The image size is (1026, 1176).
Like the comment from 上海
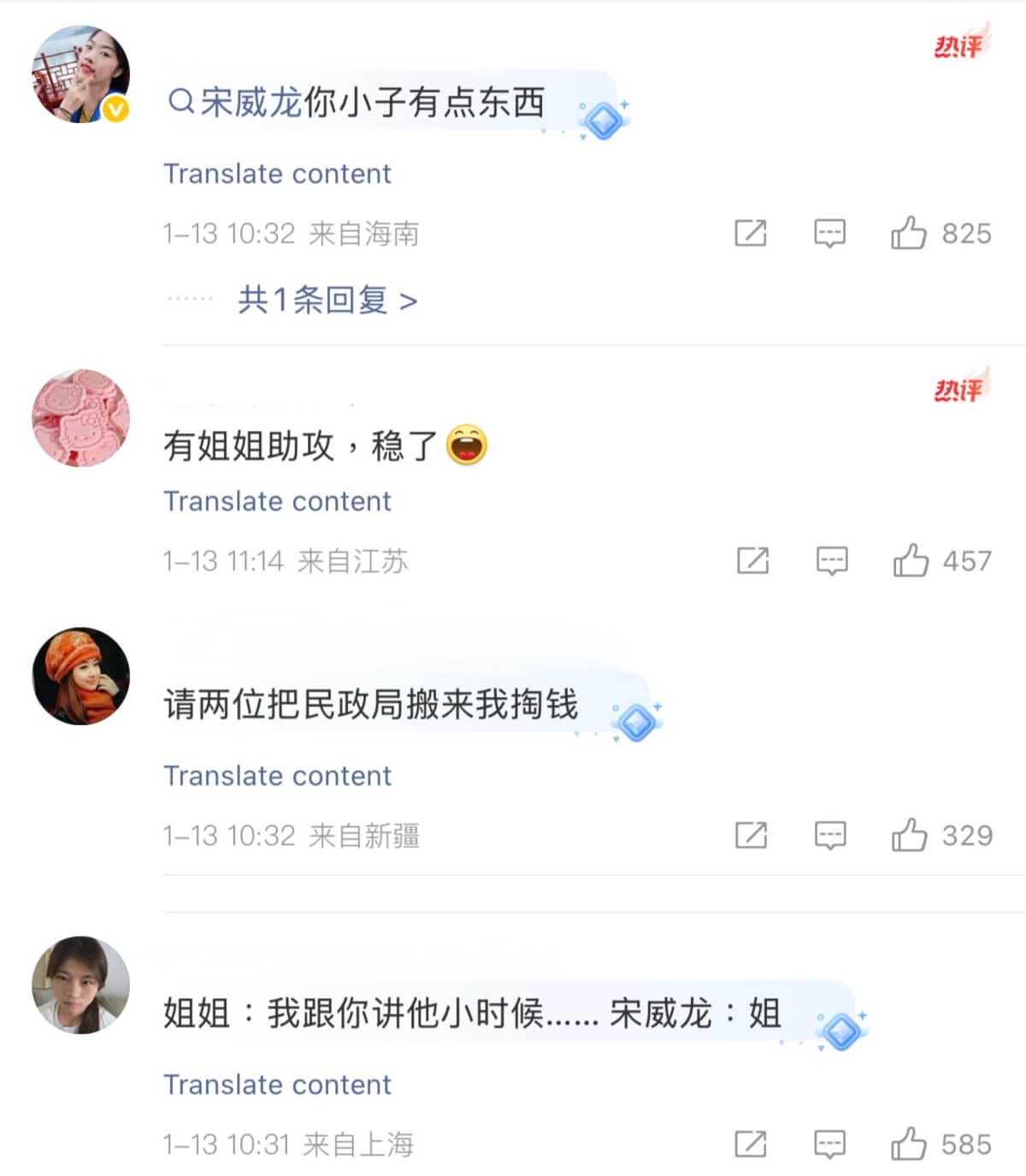click(x=909, y=1143)
